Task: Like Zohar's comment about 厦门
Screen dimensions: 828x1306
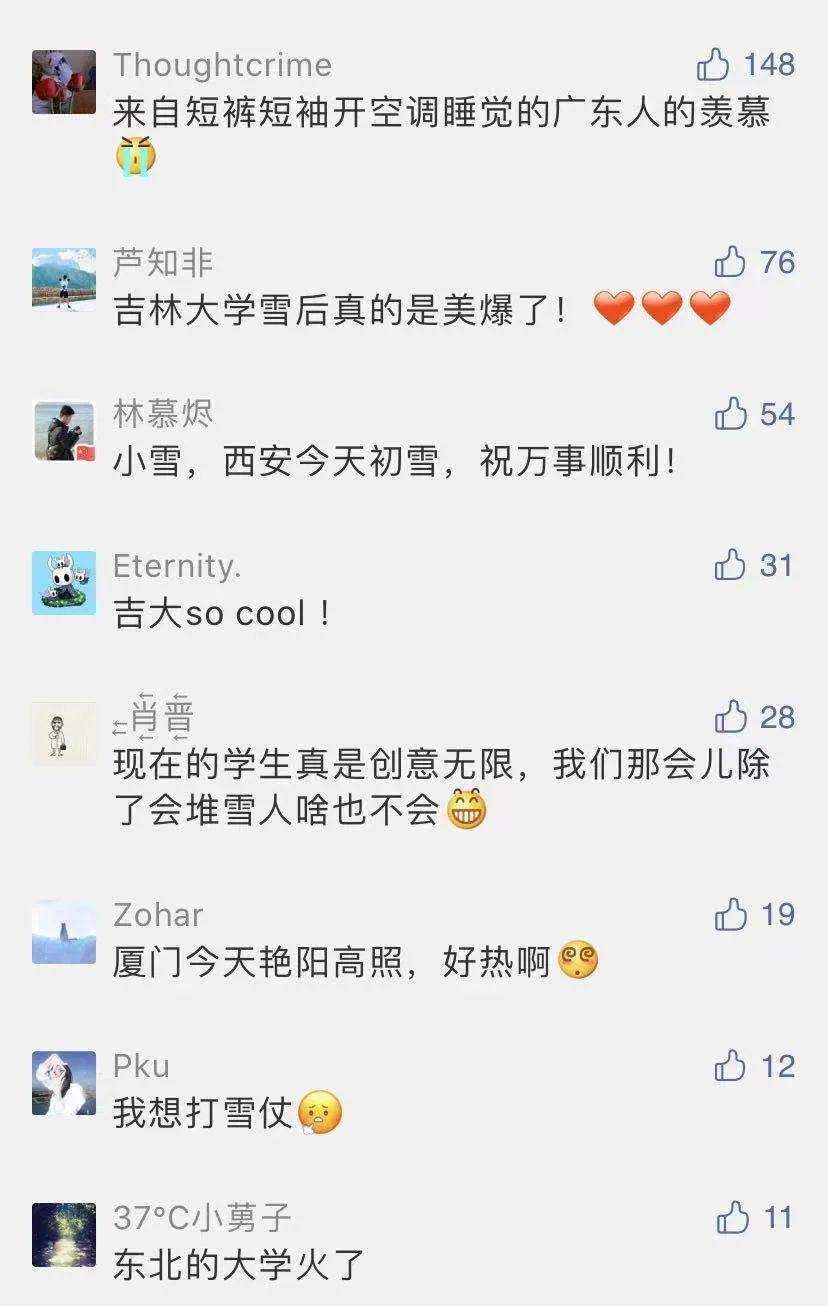Action: pyautogui.click(x=730, y=914)
